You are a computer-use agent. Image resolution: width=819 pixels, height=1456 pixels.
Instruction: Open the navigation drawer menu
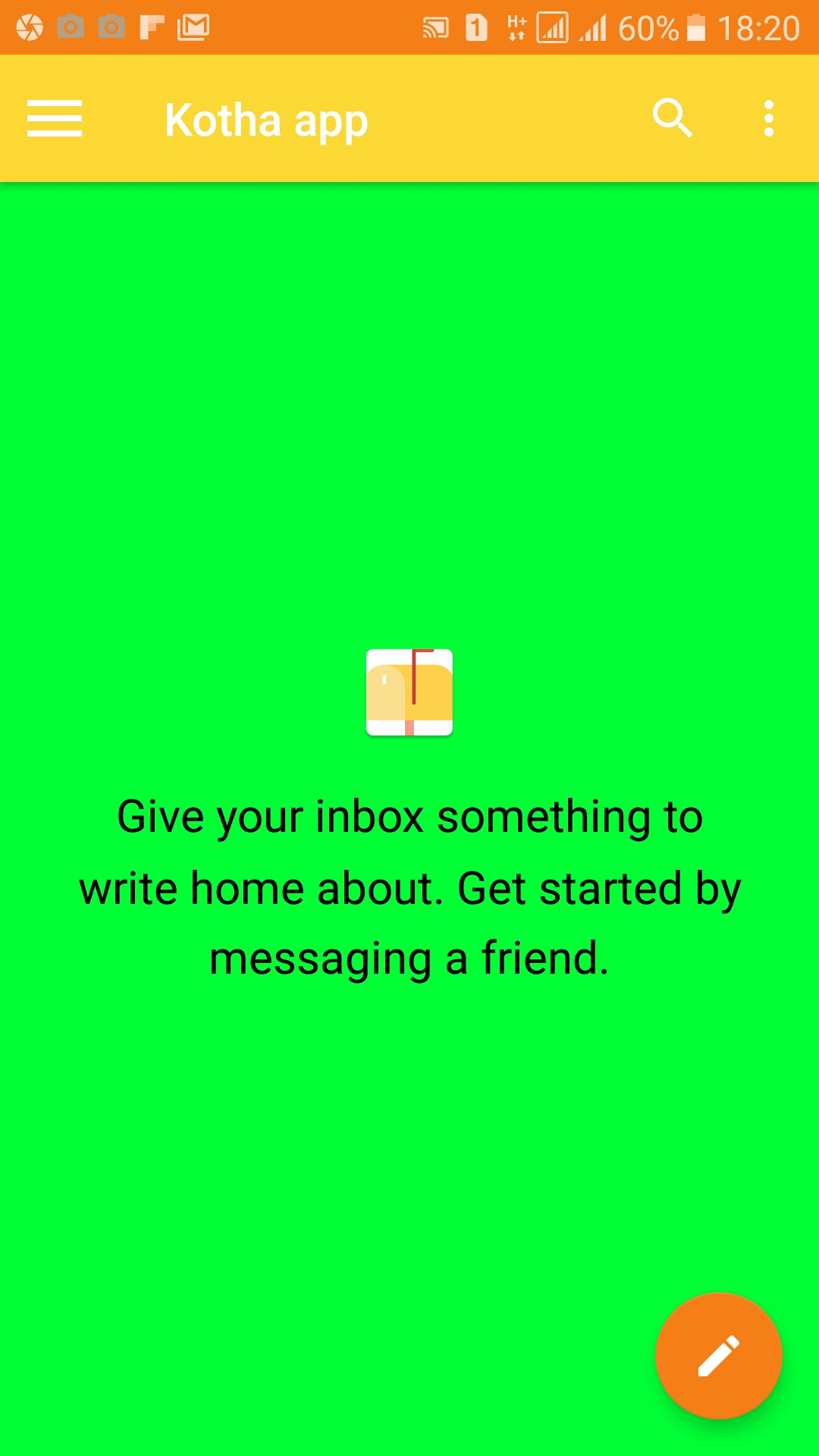(55, 119)
